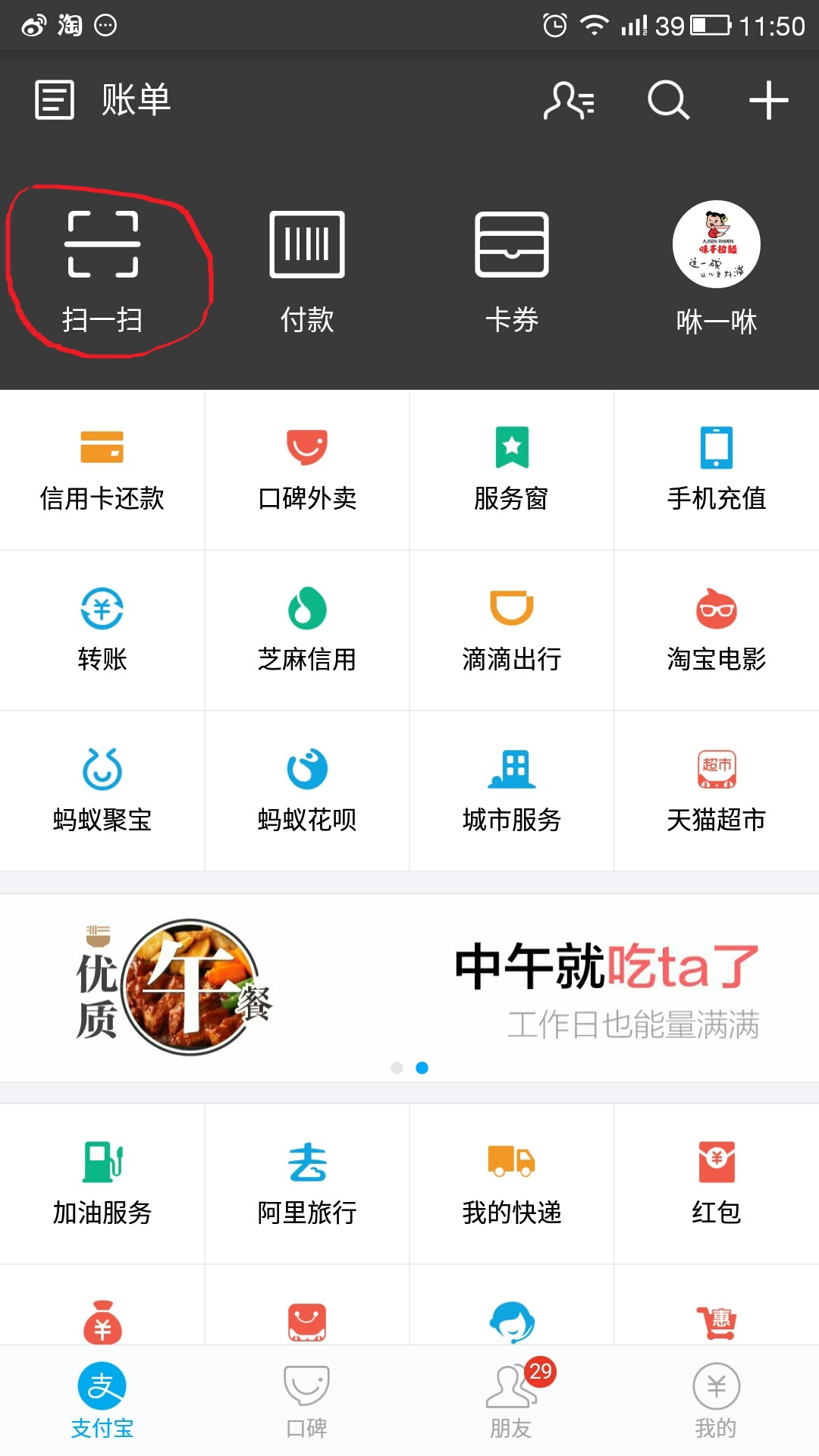This screenshot has height=1456, width=819.
Task: Launch 扫一扫 scanner
Action: pyautogui.click(x=102, y=271)
